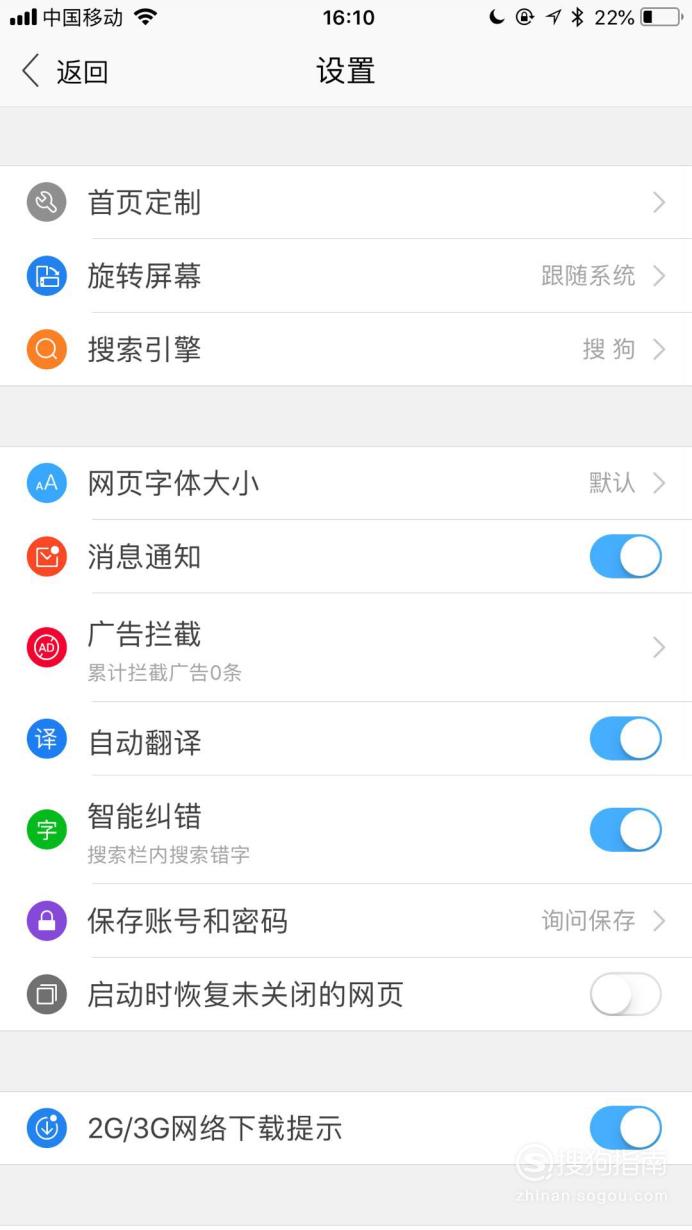
Task: Turn off 2G/3G网络下载提示
Action: coord(625,1128)
